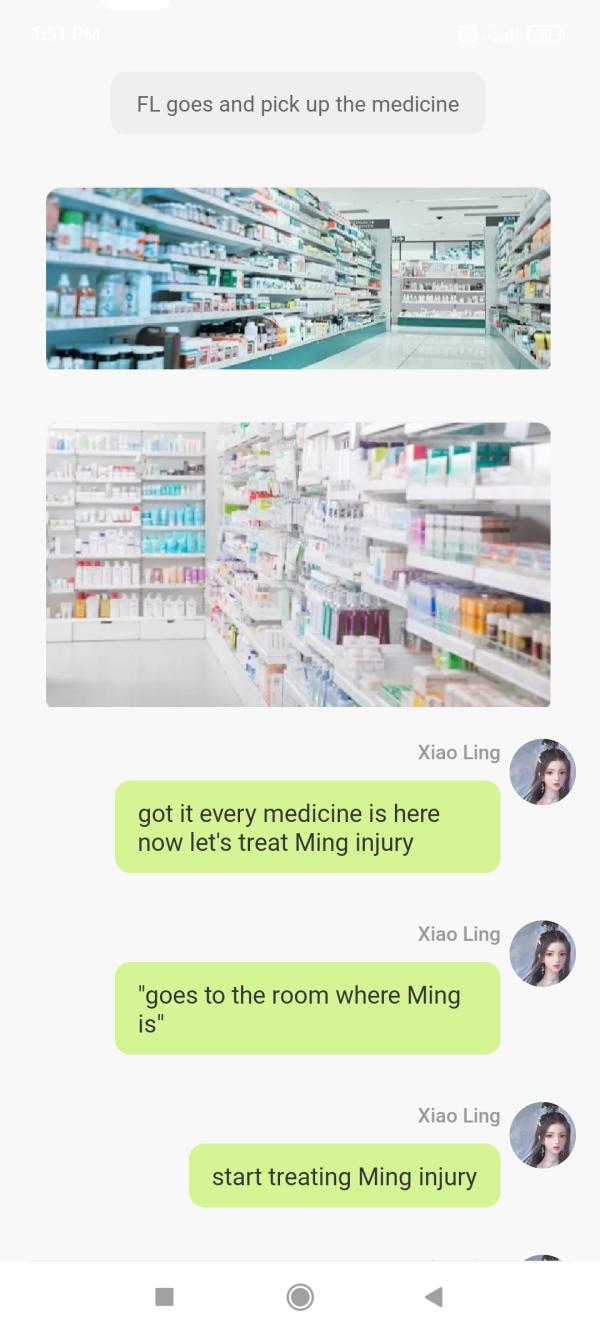
Task: Go back using the system back button
Action: click(x=433, y=1297)
